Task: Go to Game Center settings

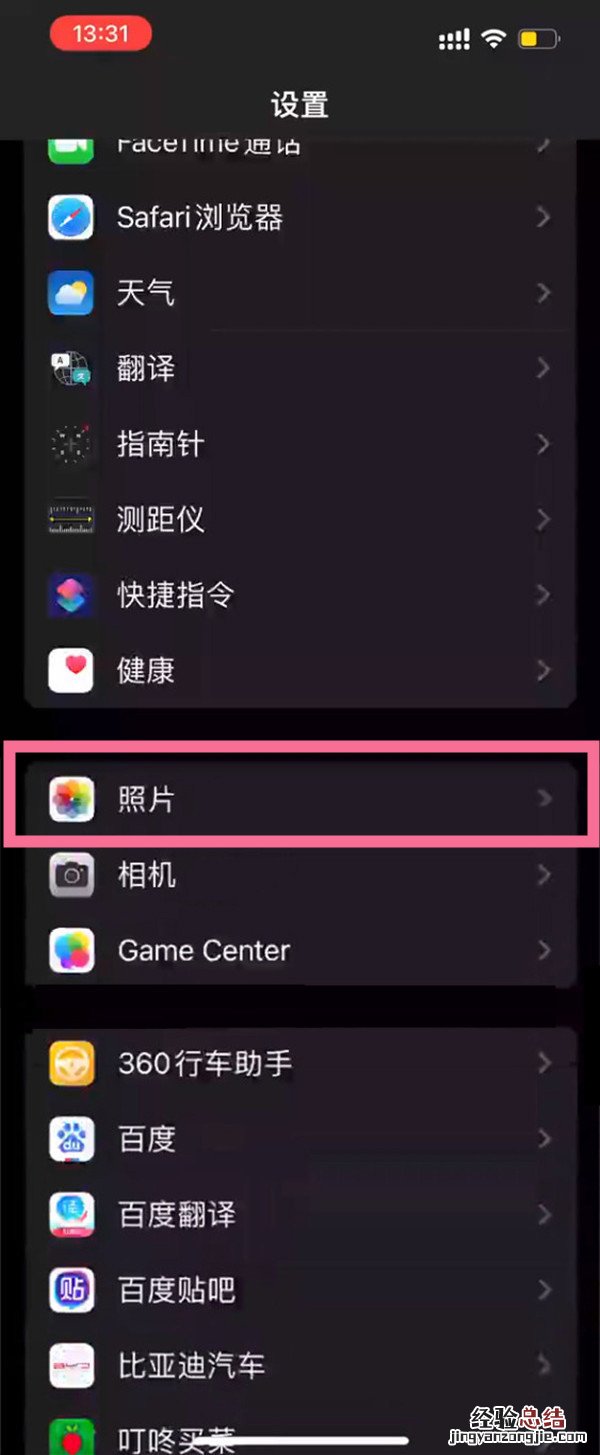Action: 300,950
